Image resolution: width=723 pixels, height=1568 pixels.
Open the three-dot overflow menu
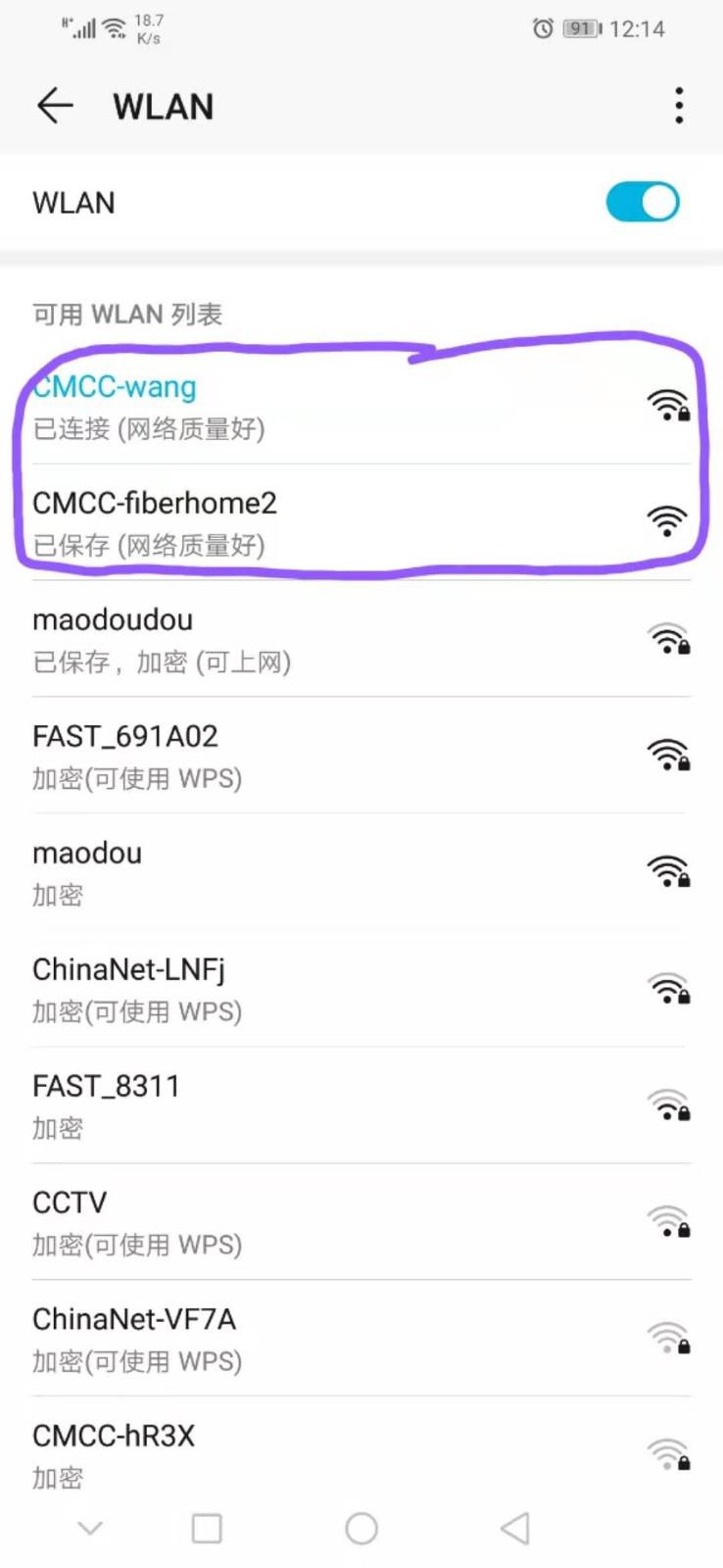pos(679,105)
